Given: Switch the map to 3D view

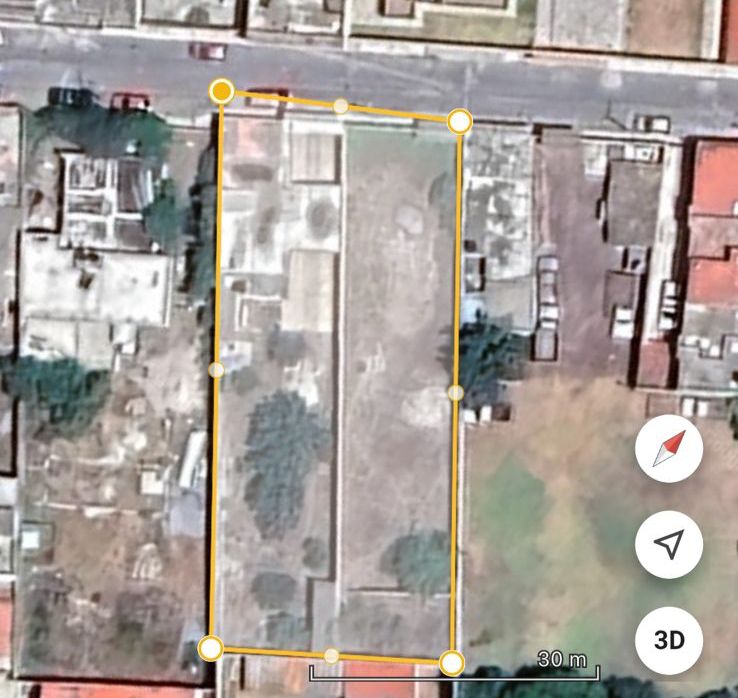Looking at the screenshot, I should tap(669, 640).
